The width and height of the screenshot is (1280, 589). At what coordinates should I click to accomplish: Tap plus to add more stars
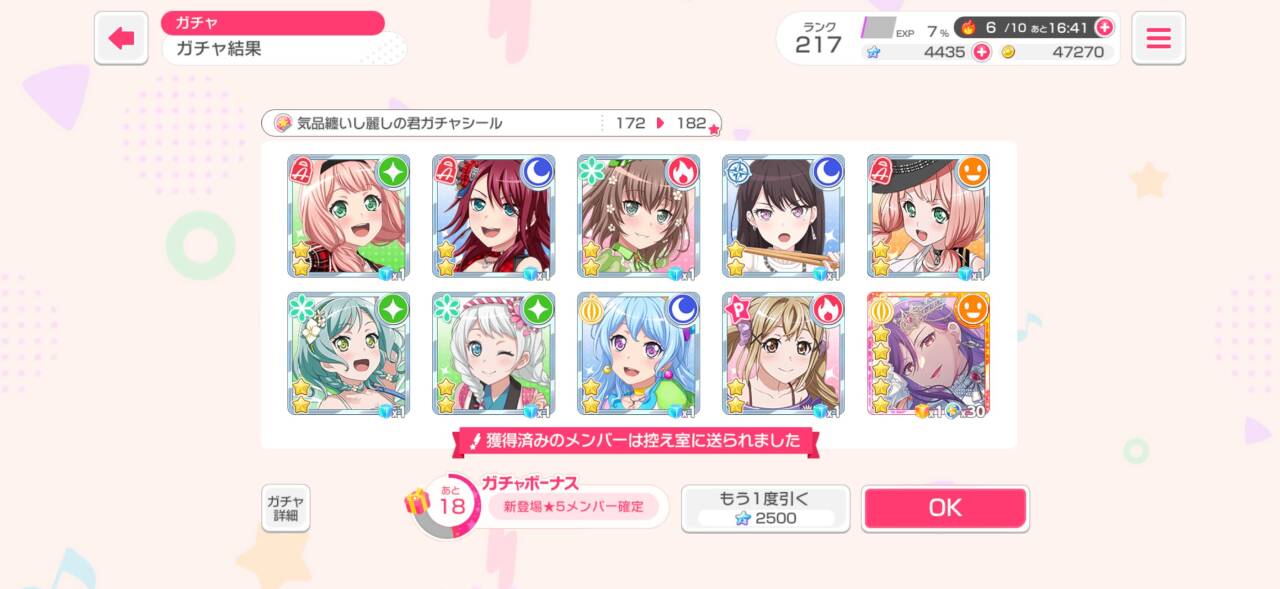[981, 52]
